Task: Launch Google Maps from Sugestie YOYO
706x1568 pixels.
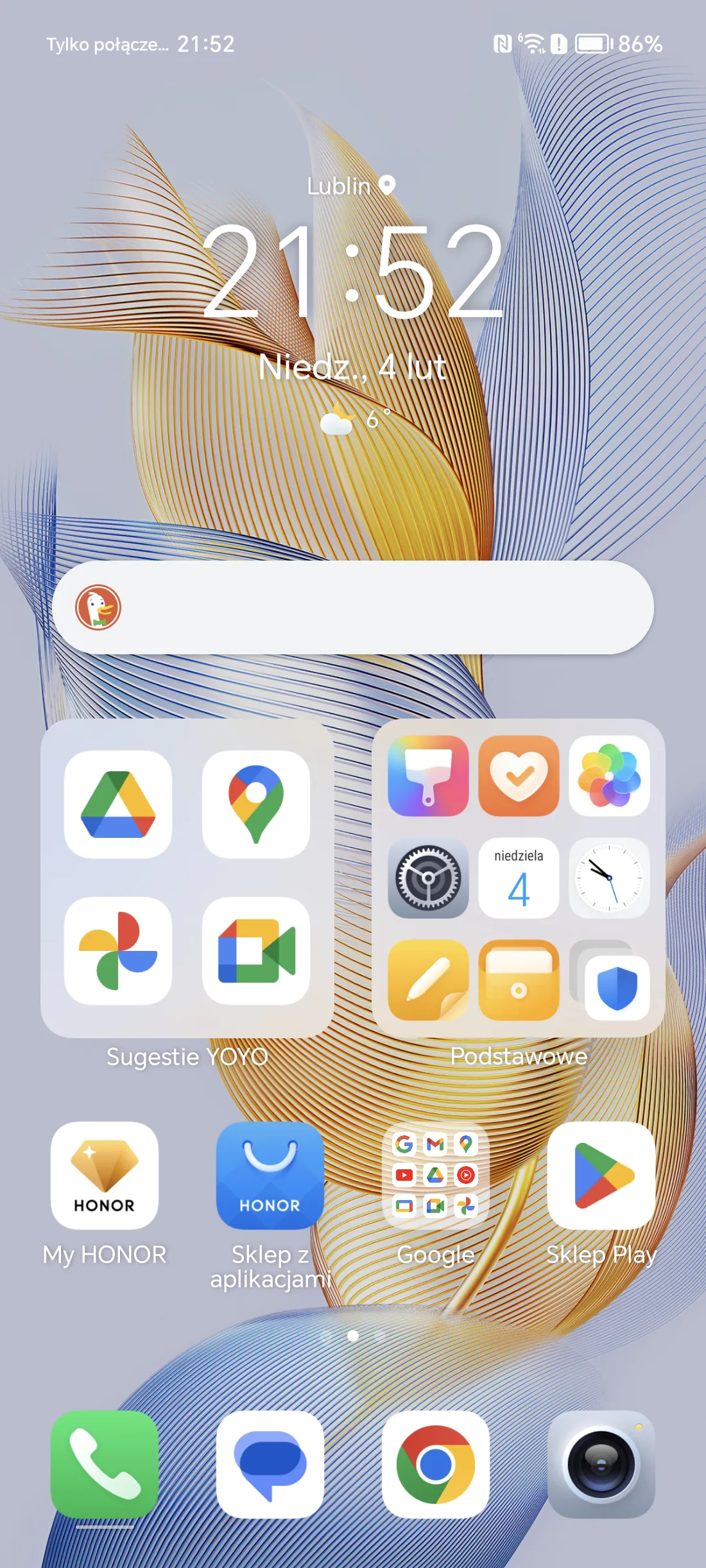Action: tap(256, 805)
